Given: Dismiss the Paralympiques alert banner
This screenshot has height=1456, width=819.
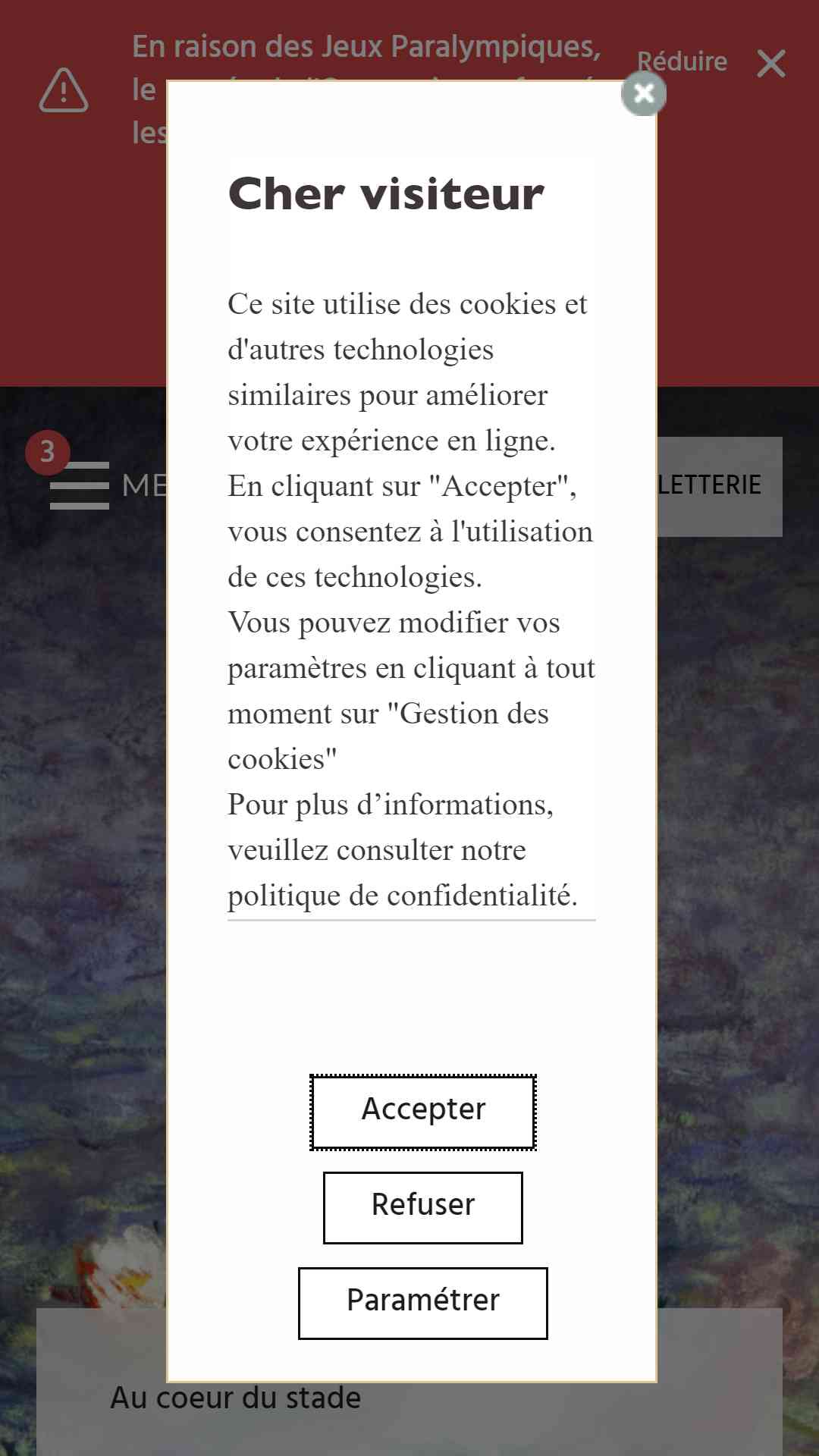Looking at the screenshot, I should click(771, 64).
